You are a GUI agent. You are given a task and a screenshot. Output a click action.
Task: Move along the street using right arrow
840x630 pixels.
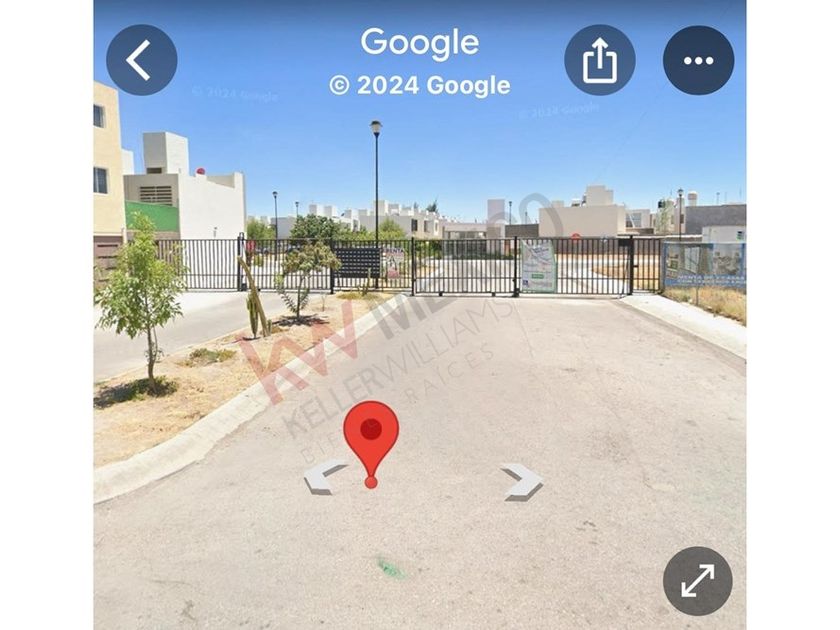(522, 482)
